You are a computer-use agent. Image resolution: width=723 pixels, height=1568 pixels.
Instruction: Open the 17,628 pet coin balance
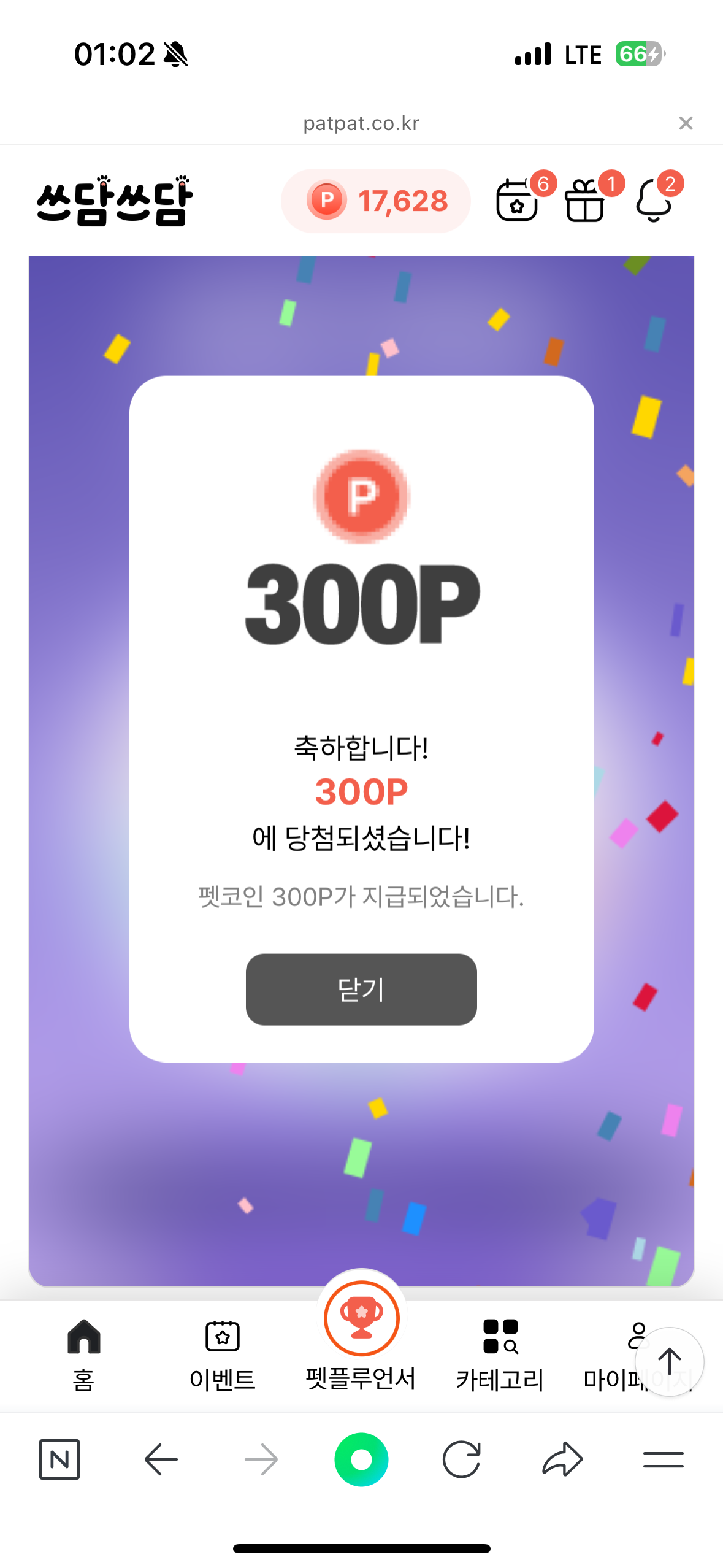tap(376, 201)
